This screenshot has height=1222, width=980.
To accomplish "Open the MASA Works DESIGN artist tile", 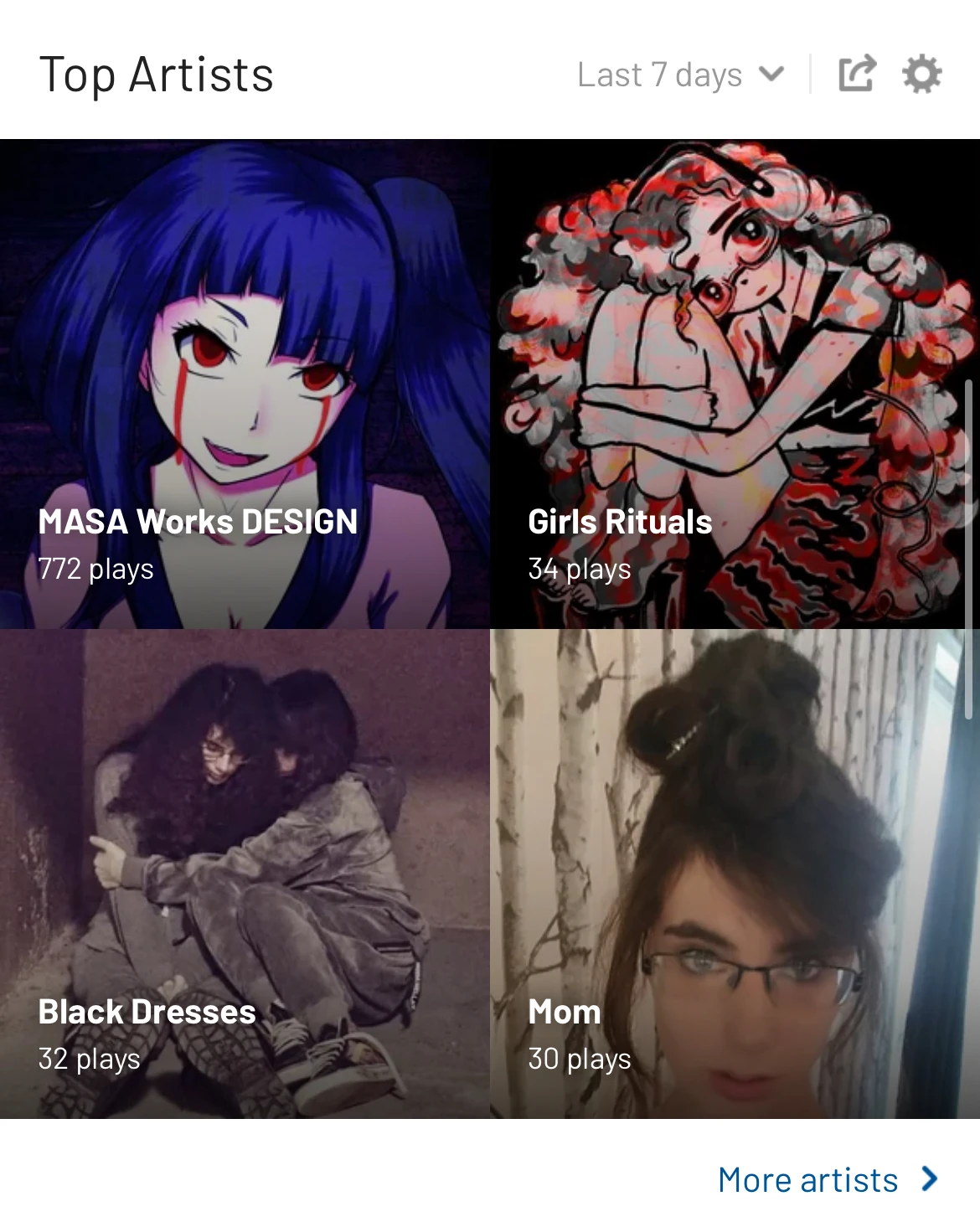I will [245, 384].
